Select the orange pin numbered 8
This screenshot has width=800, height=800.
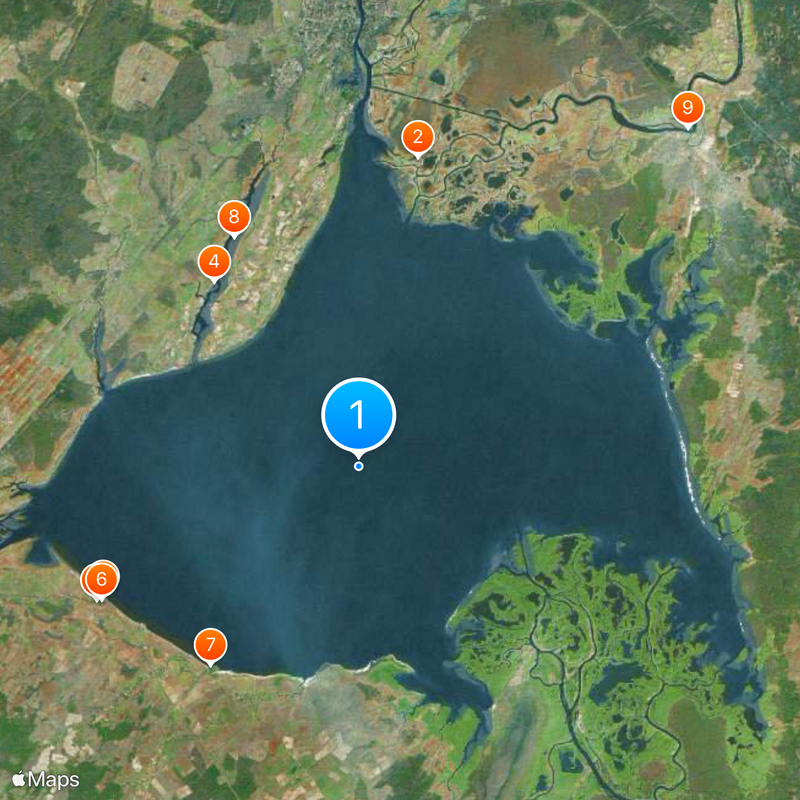tap(233, 215)
